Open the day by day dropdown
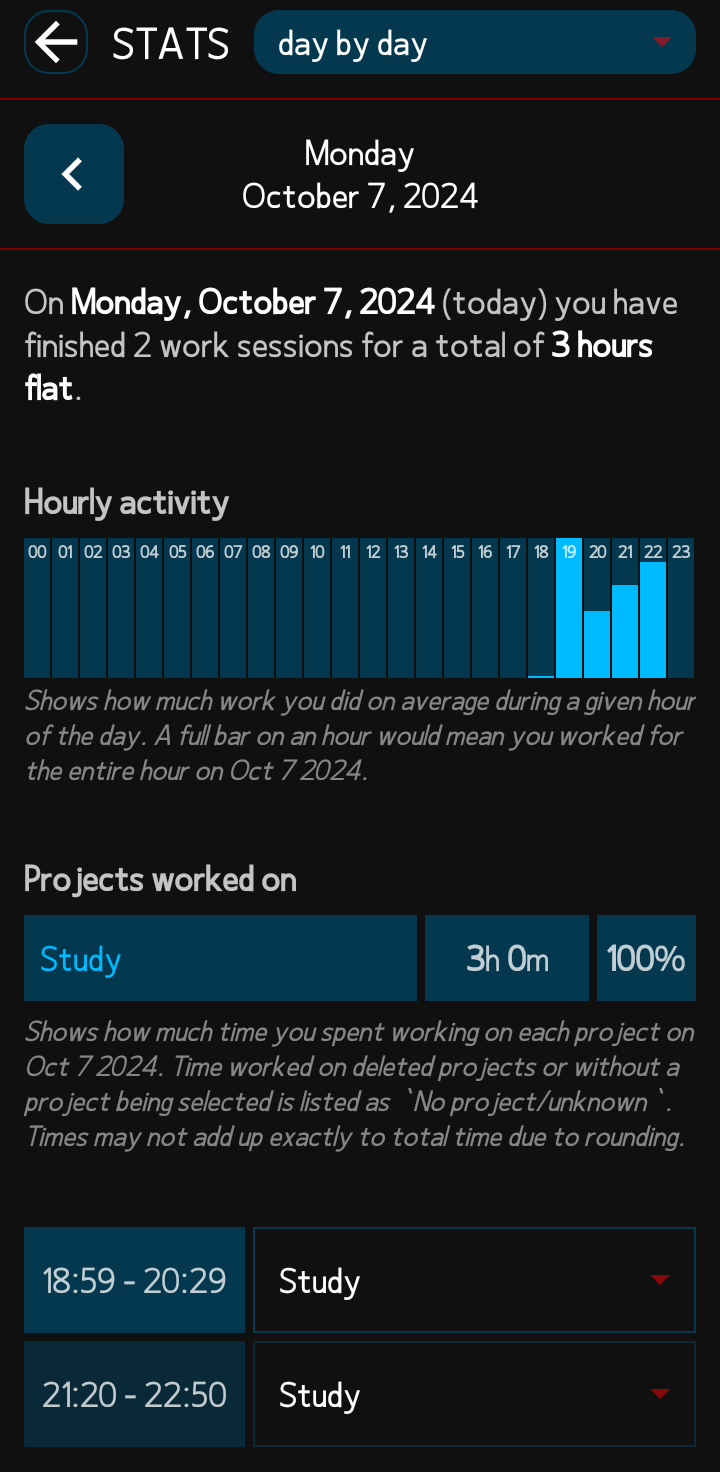Screen dimensions: 720x1472 click(x=475, y=42)
